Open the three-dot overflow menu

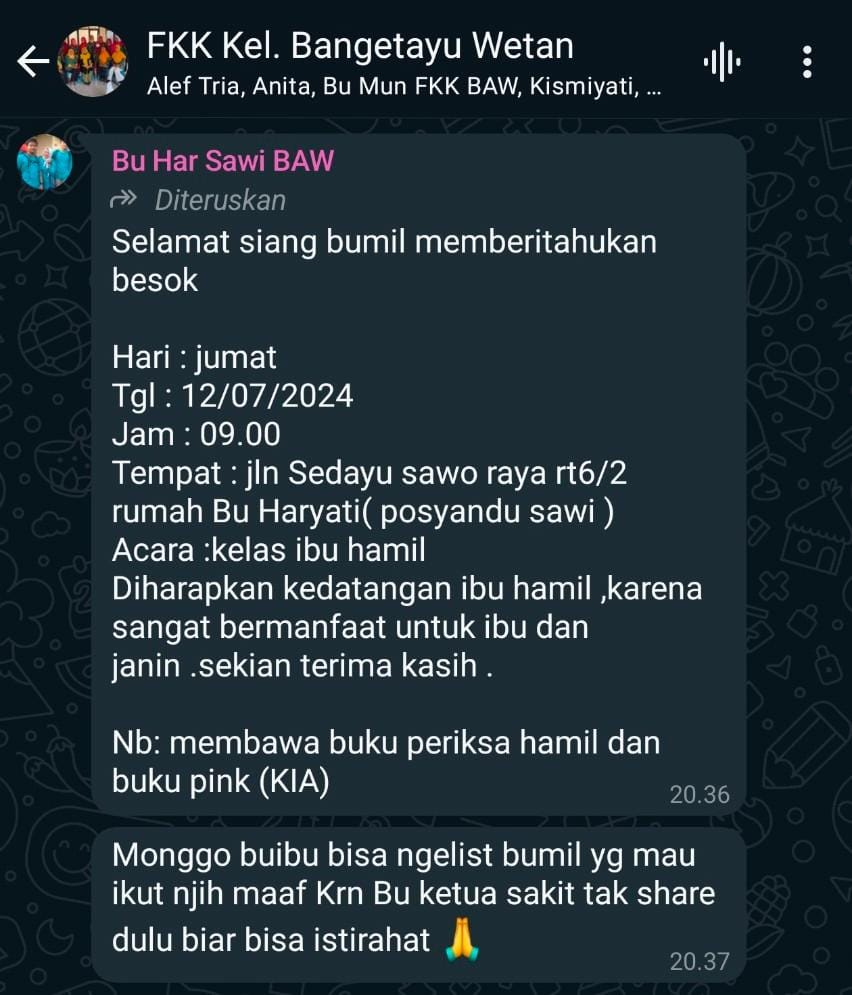[807, 63]
